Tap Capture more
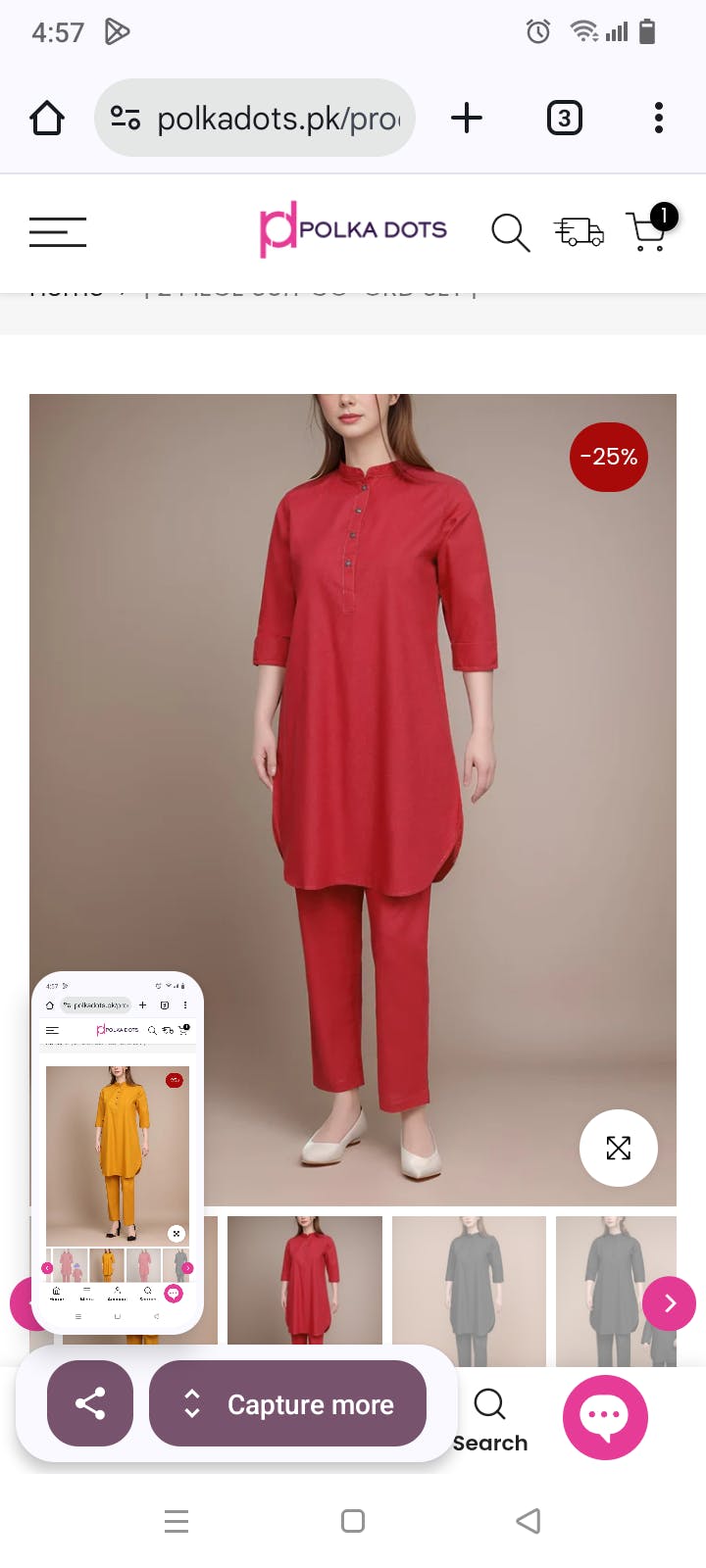This screenshot has width=706, height=1568. (x=287, y=1403)
